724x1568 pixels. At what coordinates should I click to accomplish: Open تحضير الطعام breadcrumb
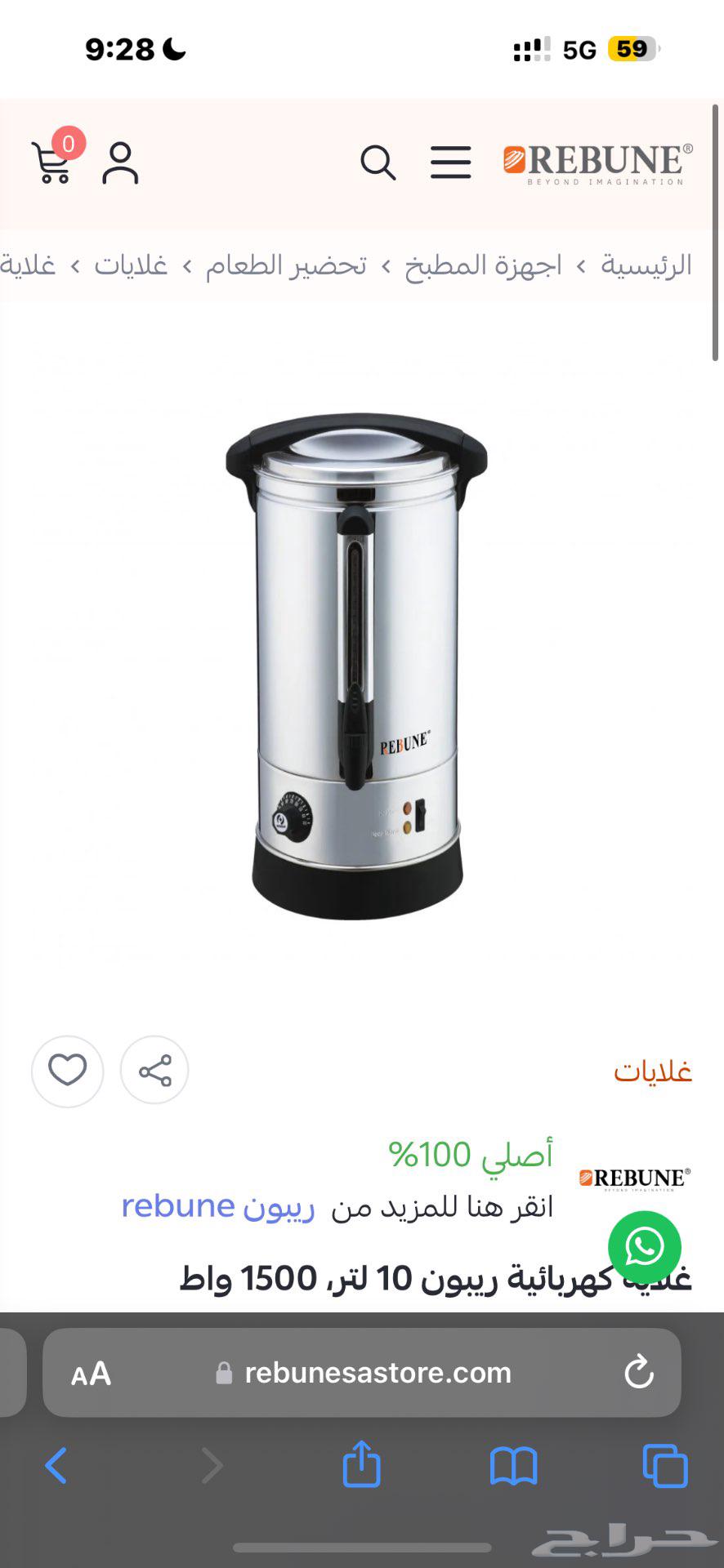pyautogui.click(x=285, y=265)
